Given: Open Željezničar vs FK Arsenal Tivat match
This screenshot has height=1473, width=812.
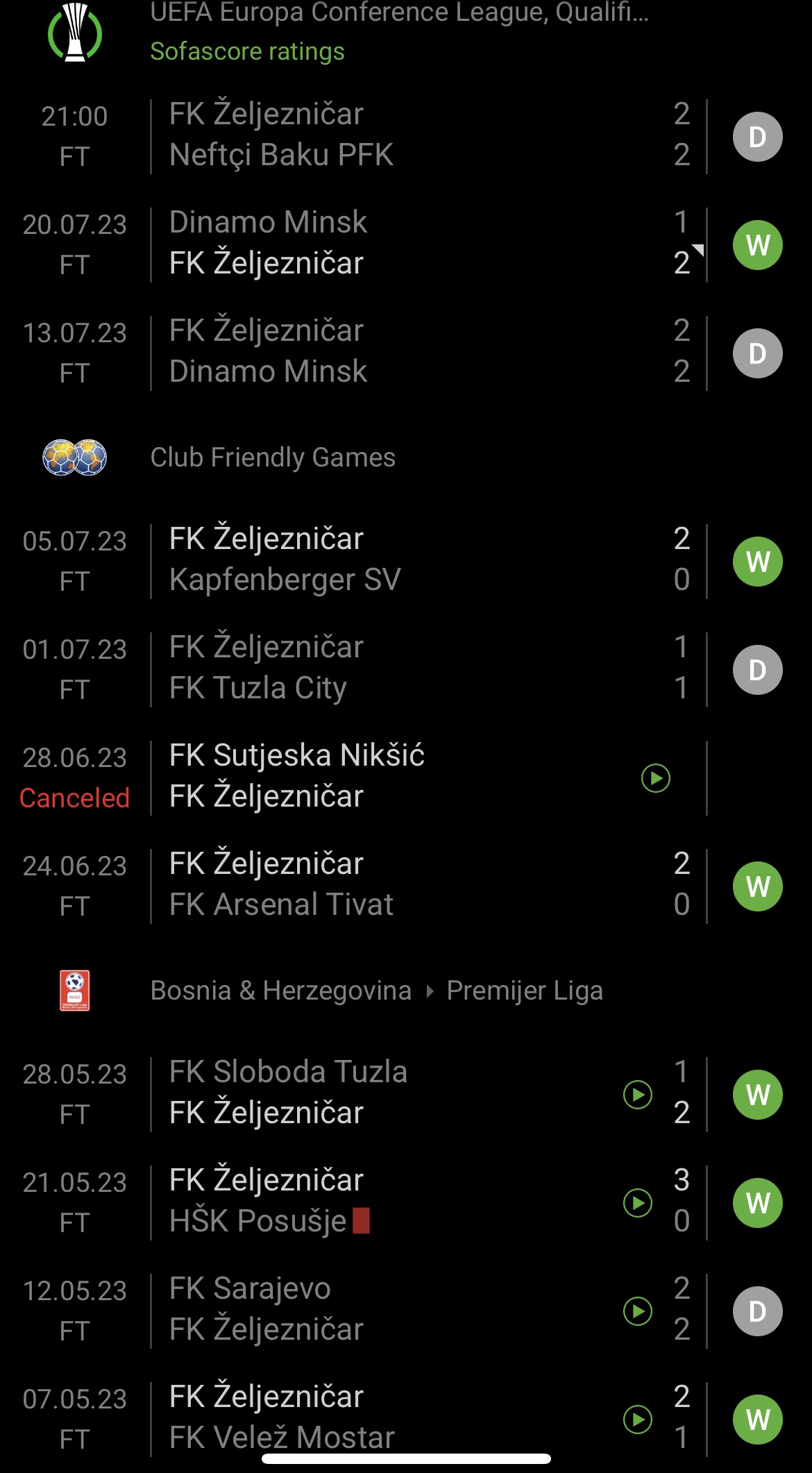Looking at the screenshot, I should 406,886.
